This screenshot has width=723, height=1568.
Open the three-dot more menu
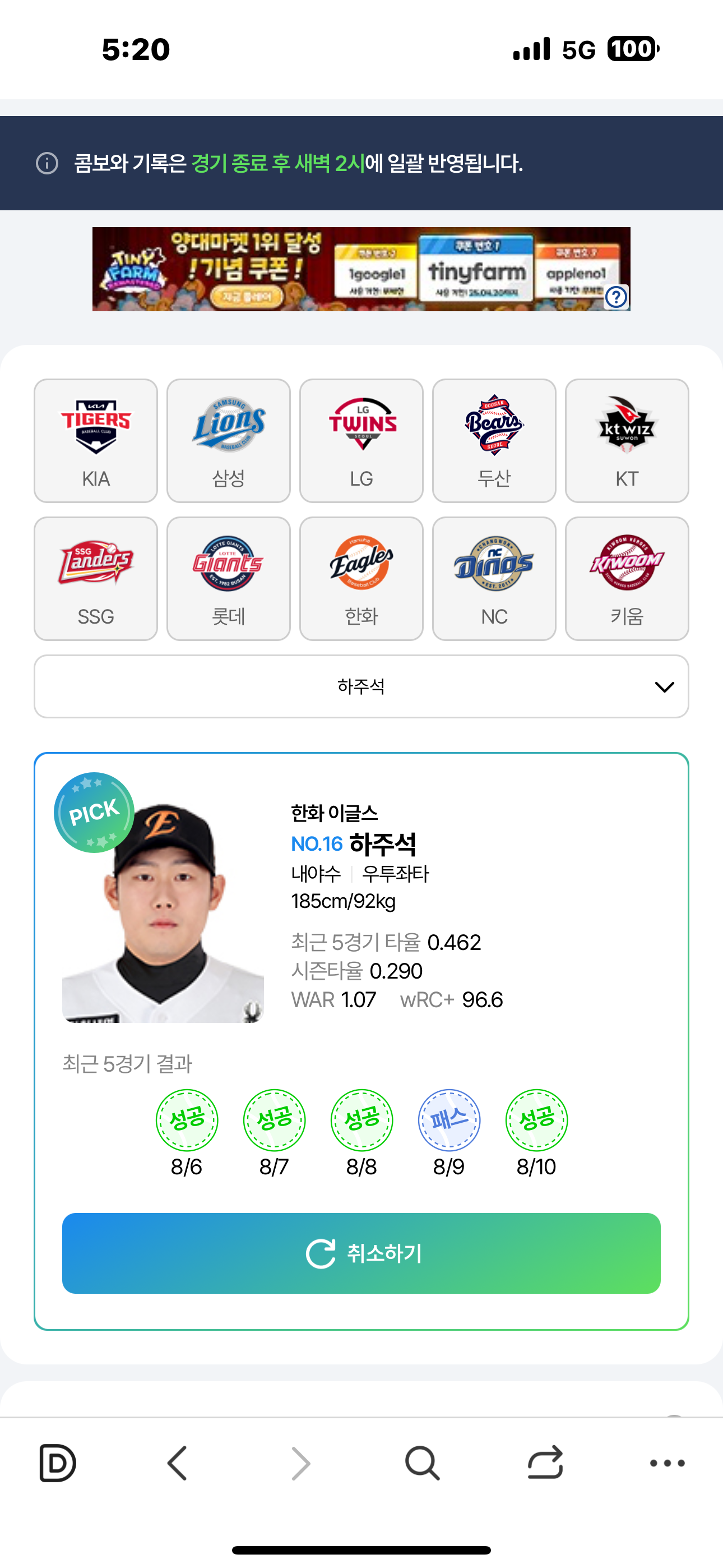click(x=667, y=1463)
